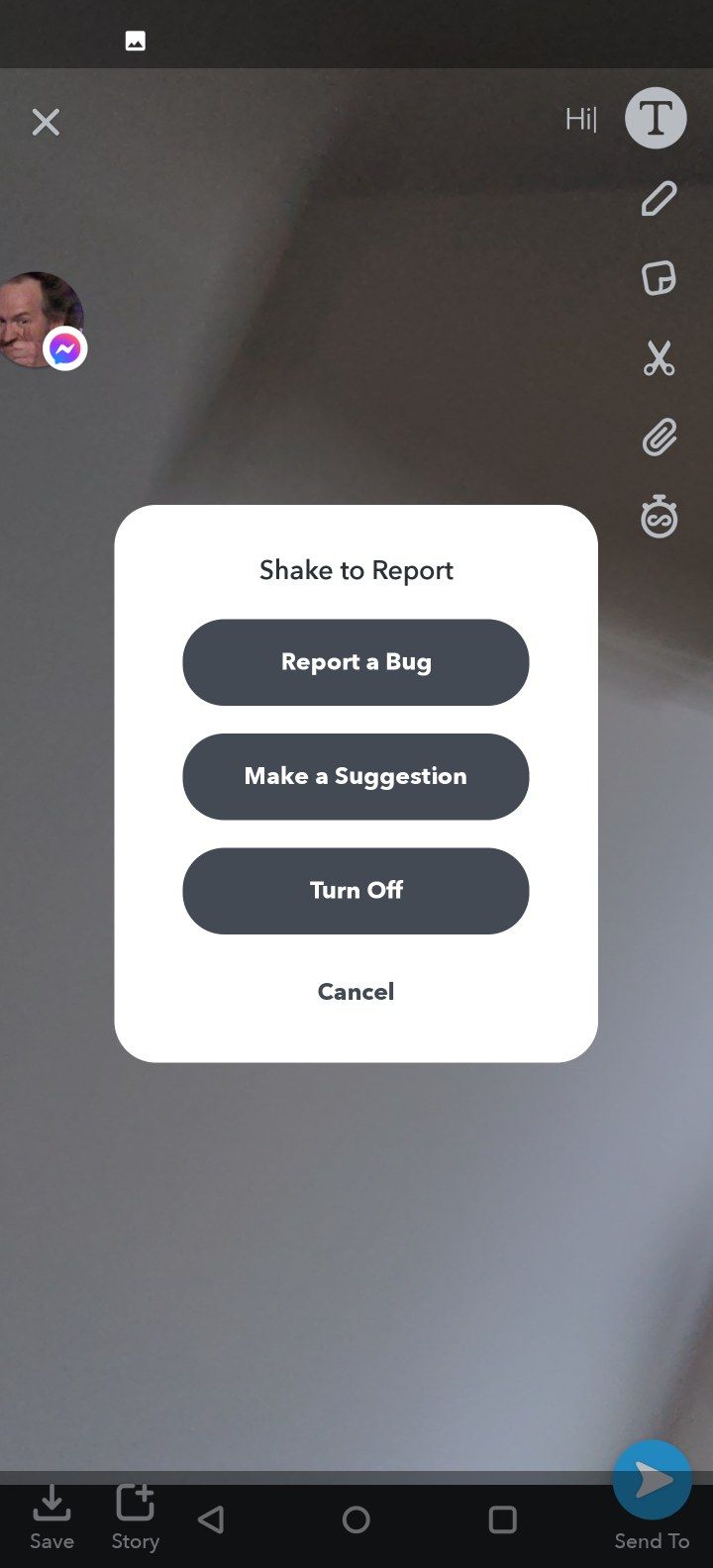Select the pencil draw tool
The image size is (713, 1568).
tap(659, 199)
